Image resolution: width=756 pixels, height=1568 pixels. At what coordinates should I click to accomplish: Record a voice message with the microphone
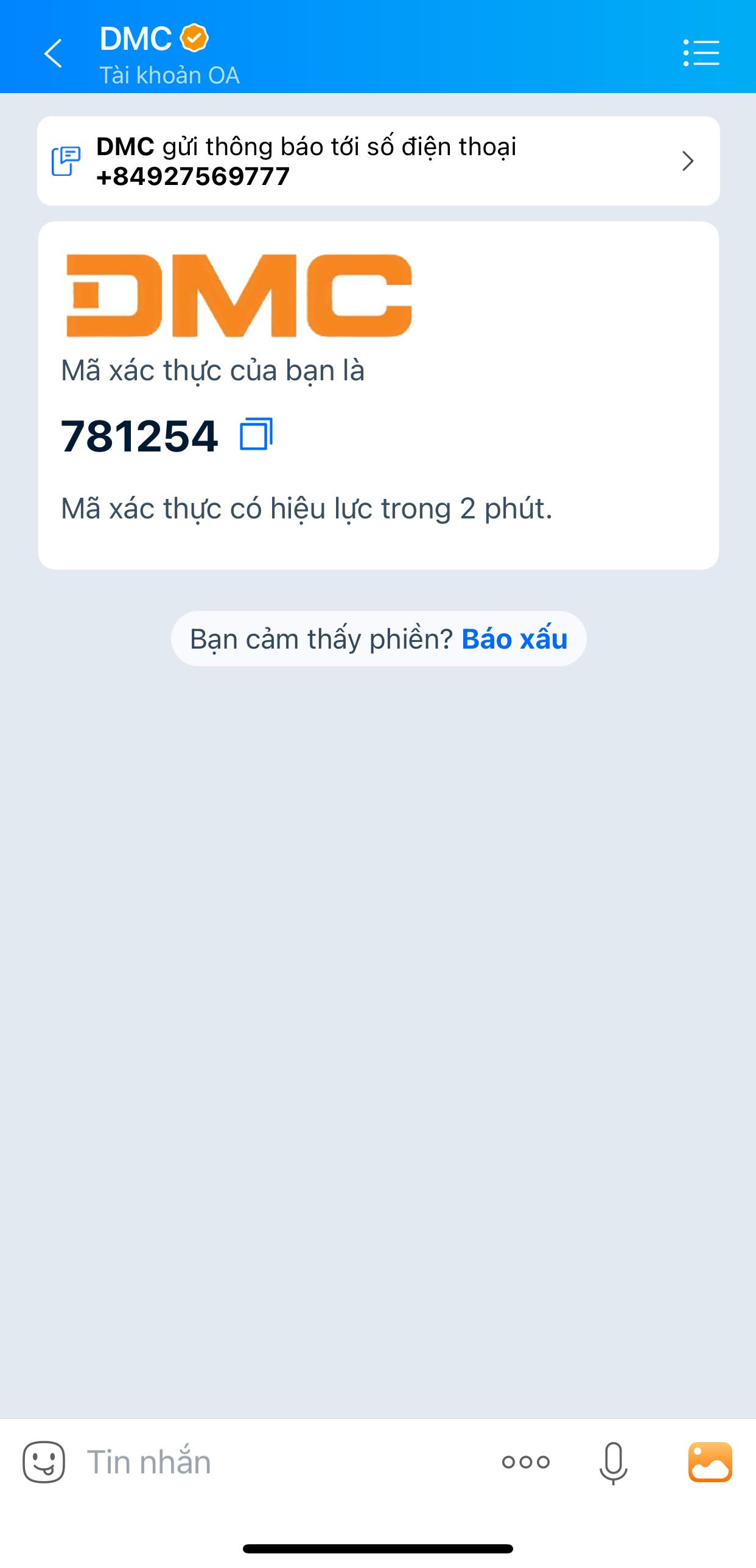click(x=613, y=1463)
